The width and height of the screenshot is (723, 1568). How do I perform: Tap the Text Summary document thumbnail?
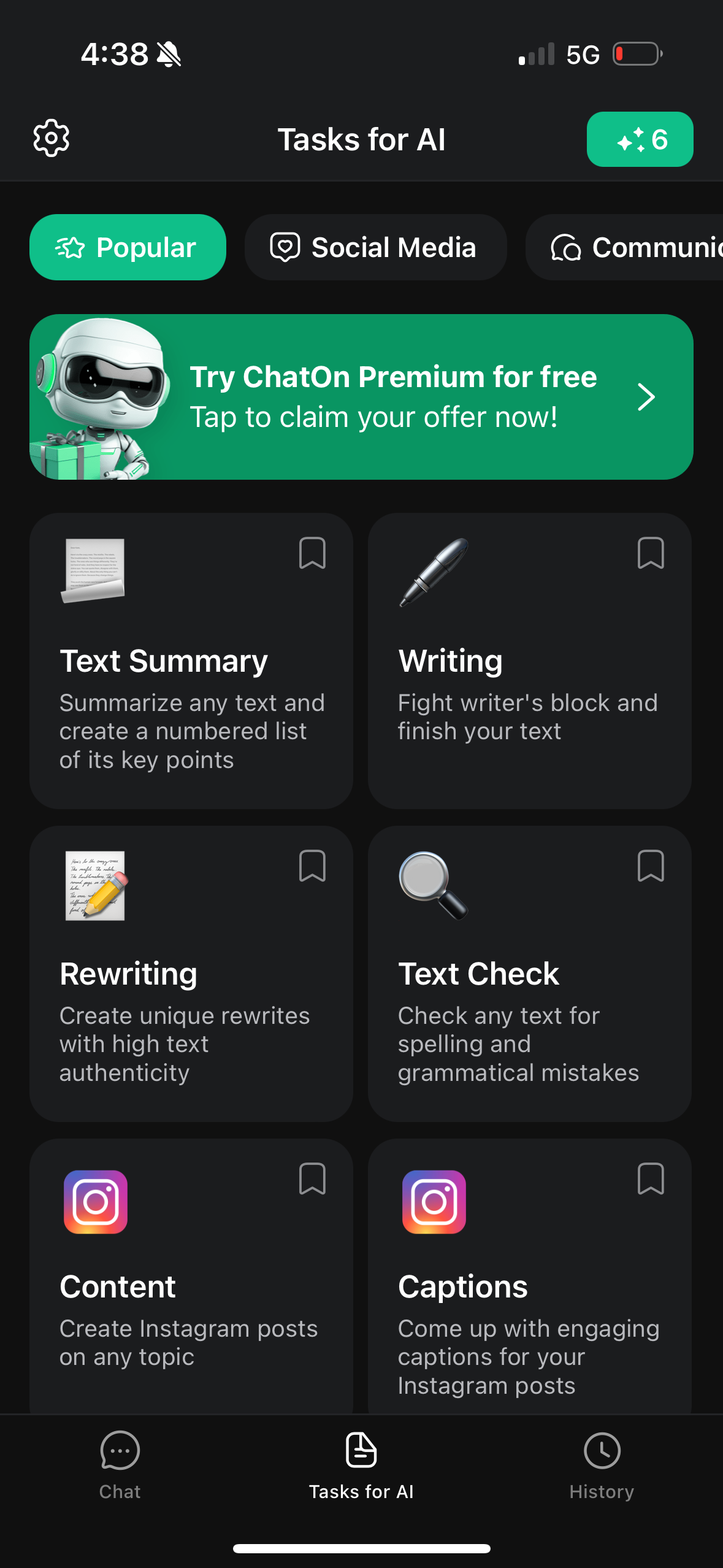[93, 571]
